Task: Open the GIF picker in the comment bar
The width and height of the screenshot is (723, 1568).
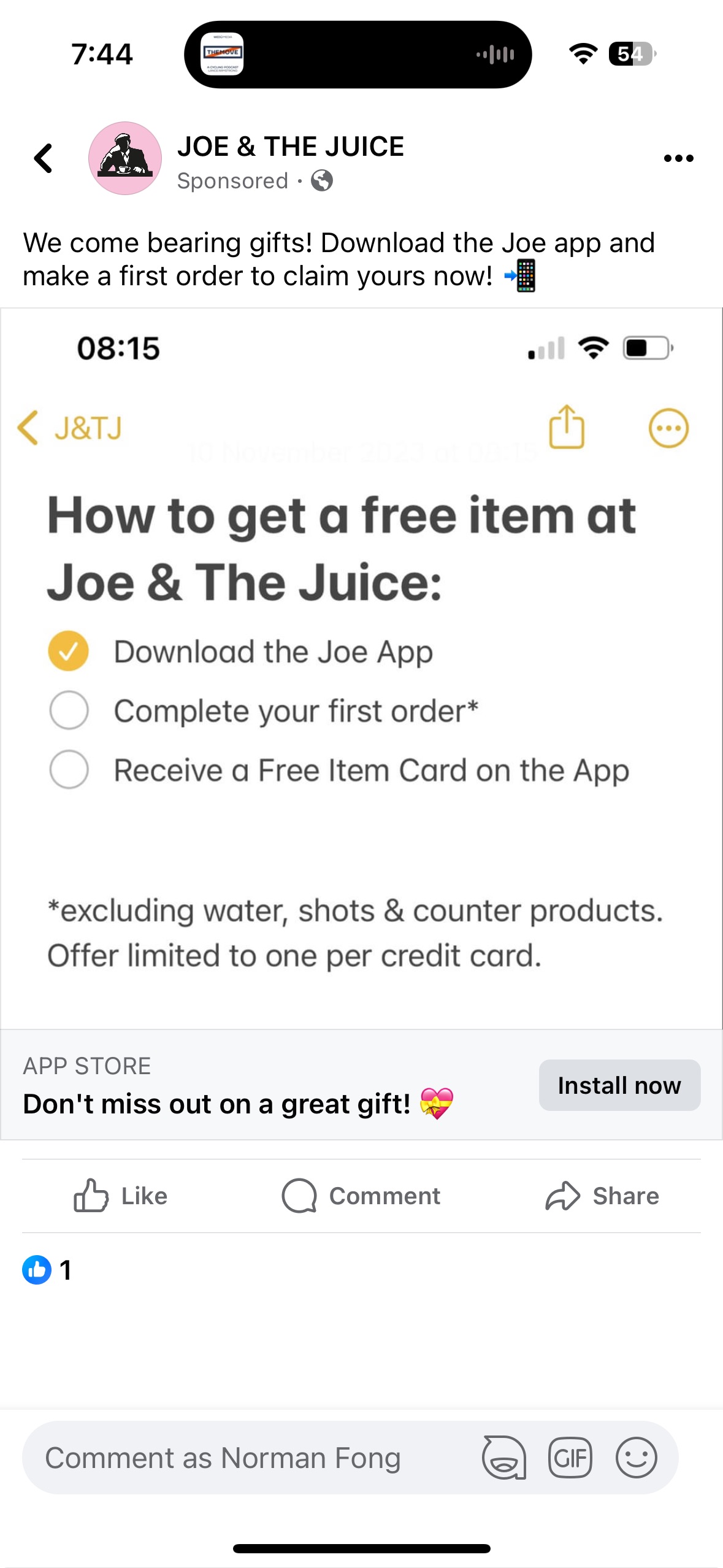Action: pos(572,1458)
